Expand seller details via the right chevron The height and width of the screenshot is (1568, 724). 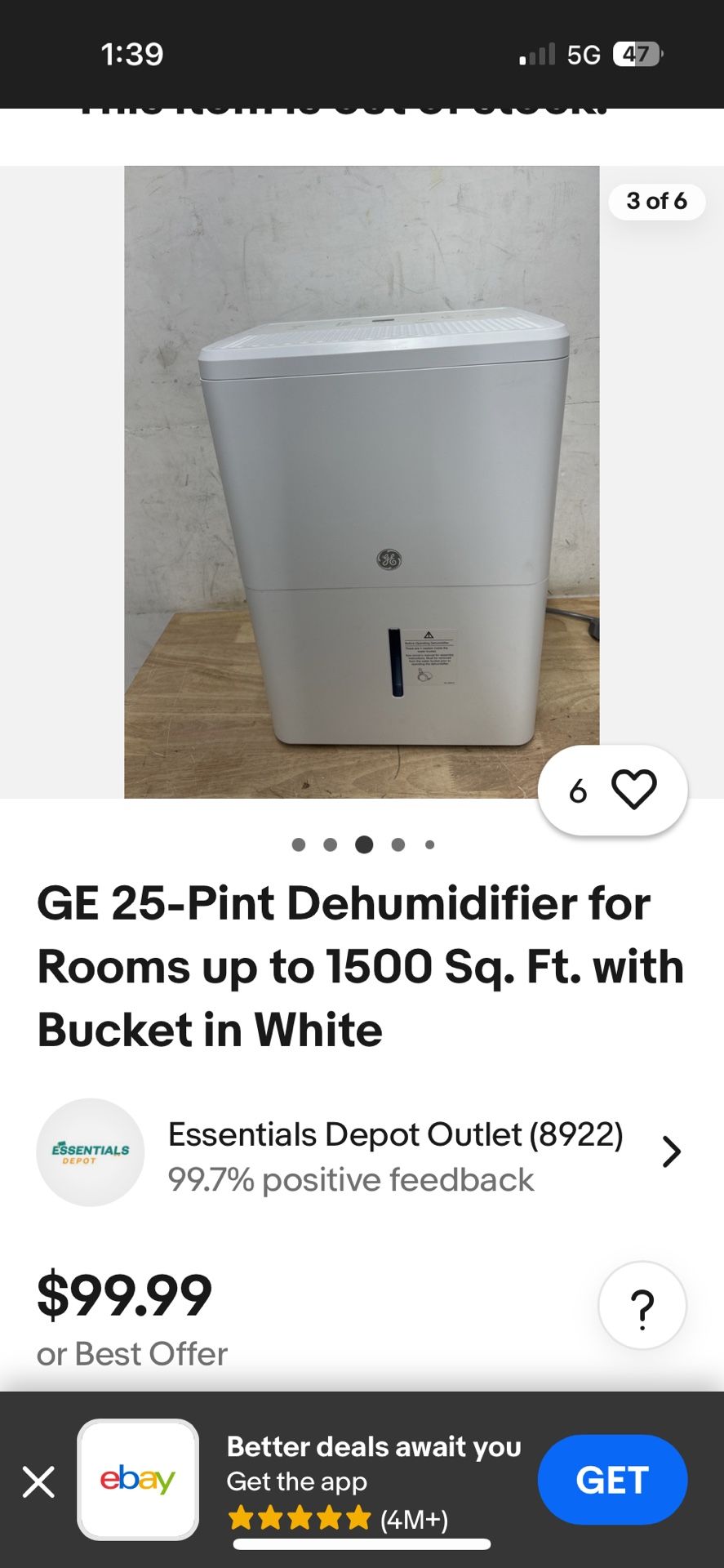pyautogui.click(x=671, y=1151)
